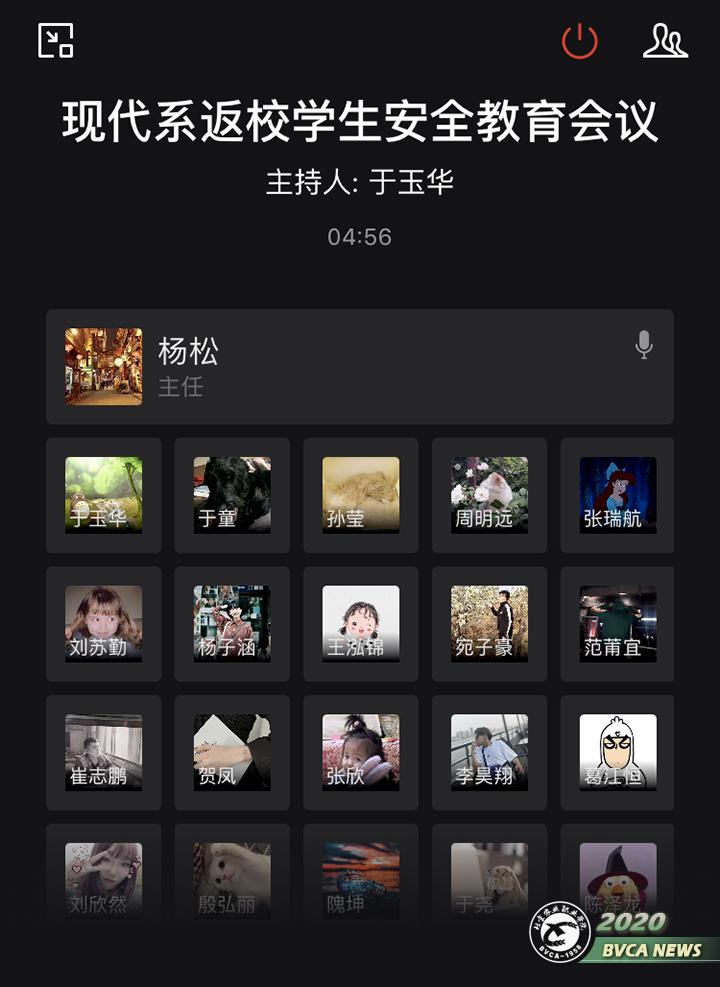Viewport: 720px width, 987px height.
Task: Select participant 崔志鹏
Action: [x=103, y=752]
